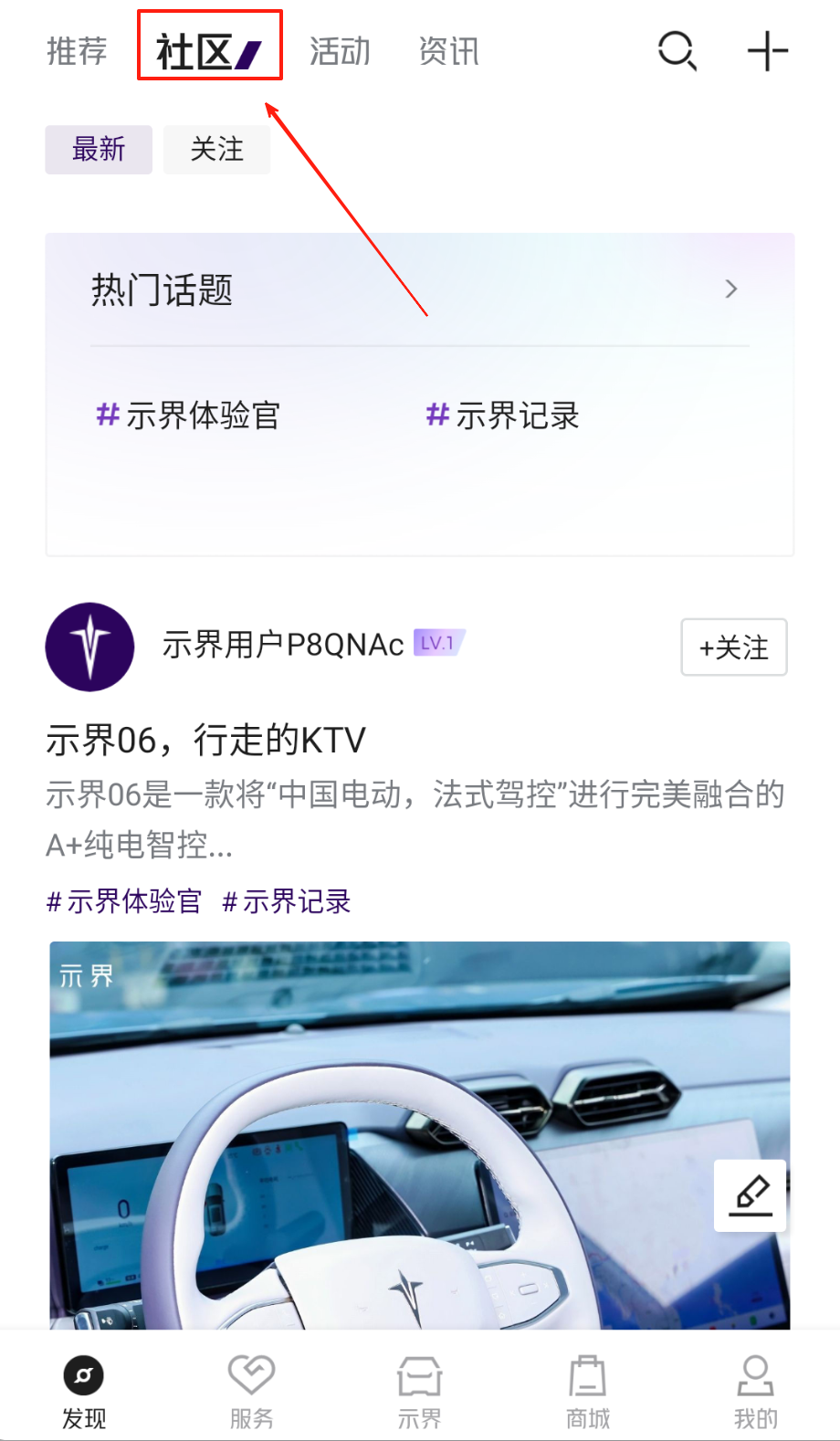Show posts from 关注 filter
This screenshot has height=1441, width=840.
click(x=216, y=149)
